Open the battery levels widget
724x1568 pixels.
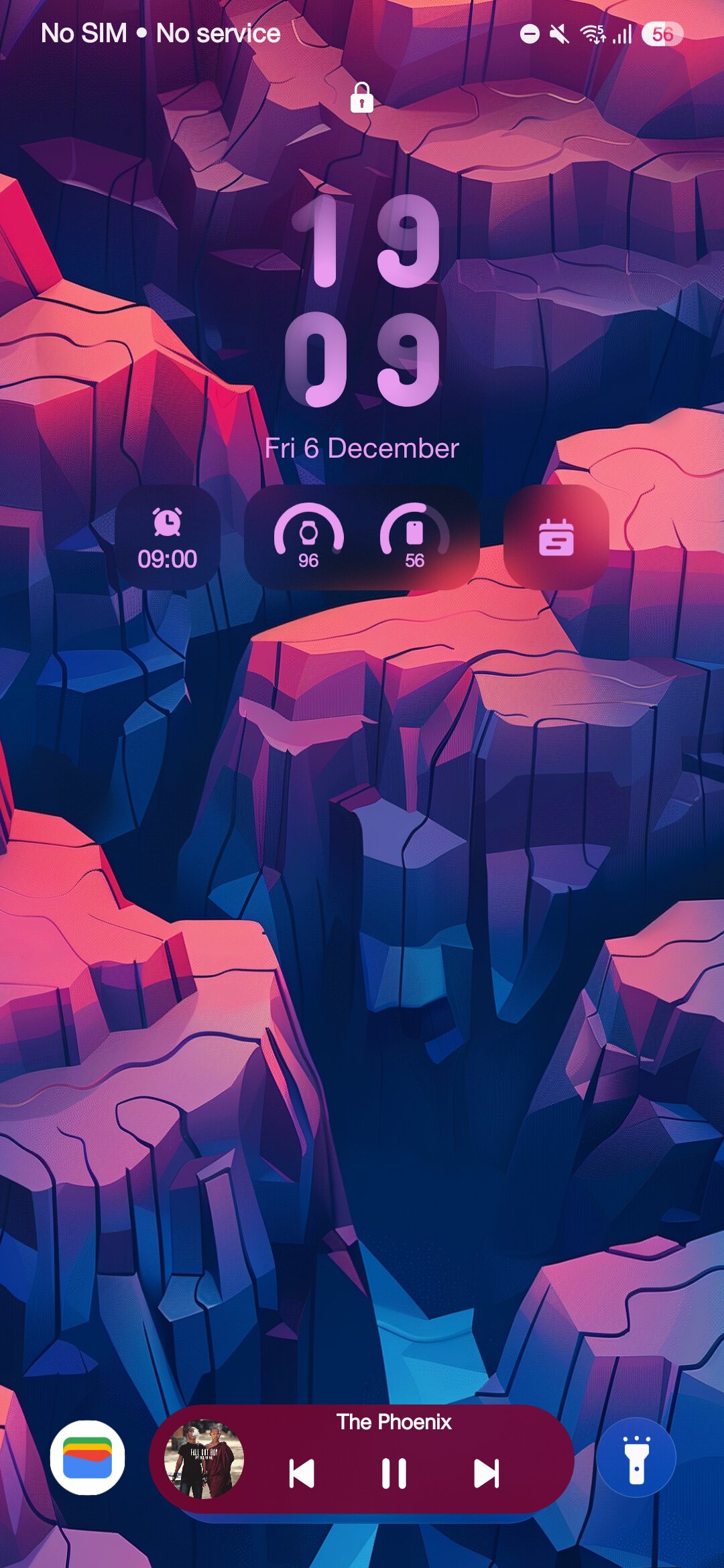(362, 537)
